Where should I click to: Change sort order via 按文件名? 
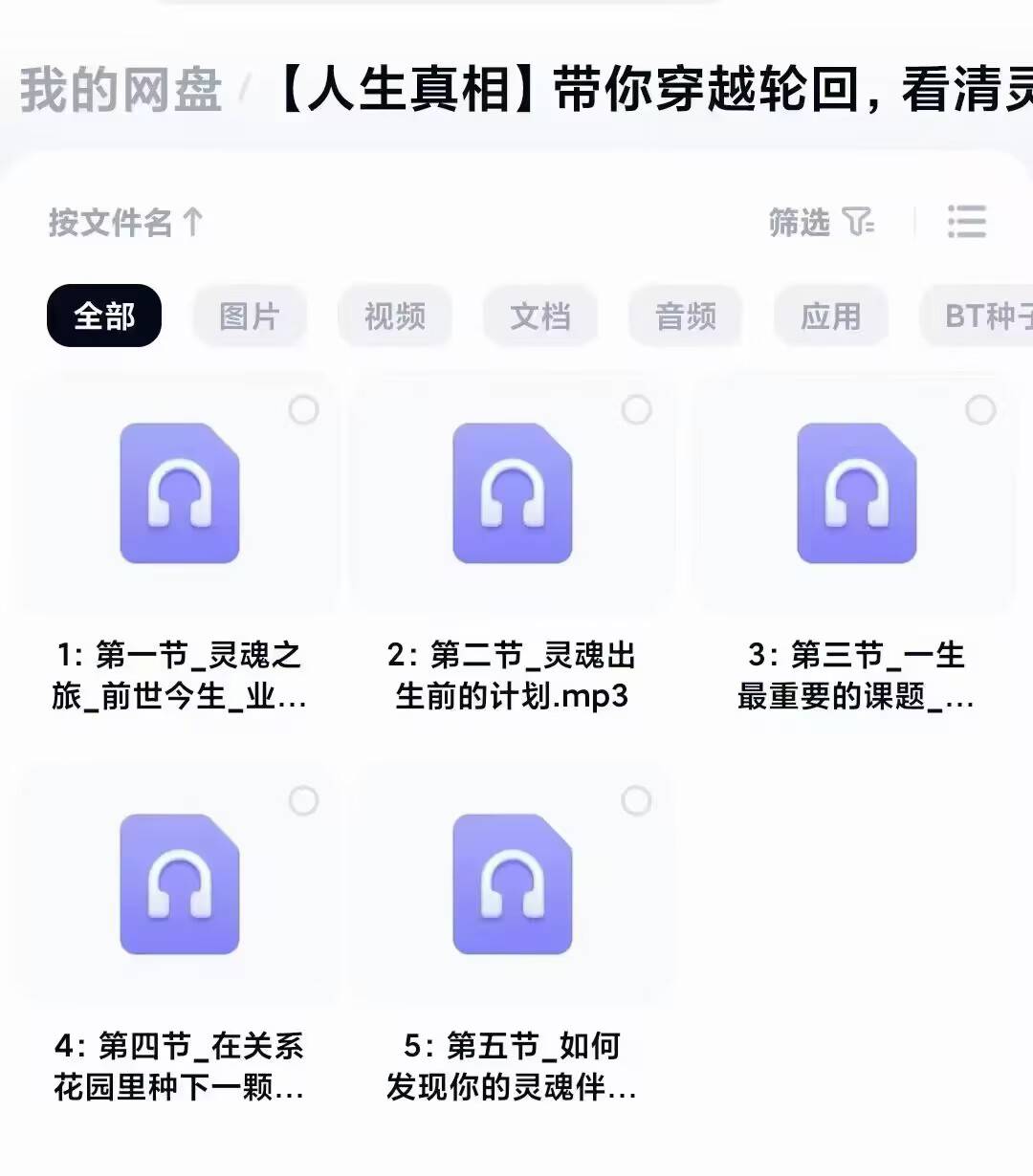[125, 223]
